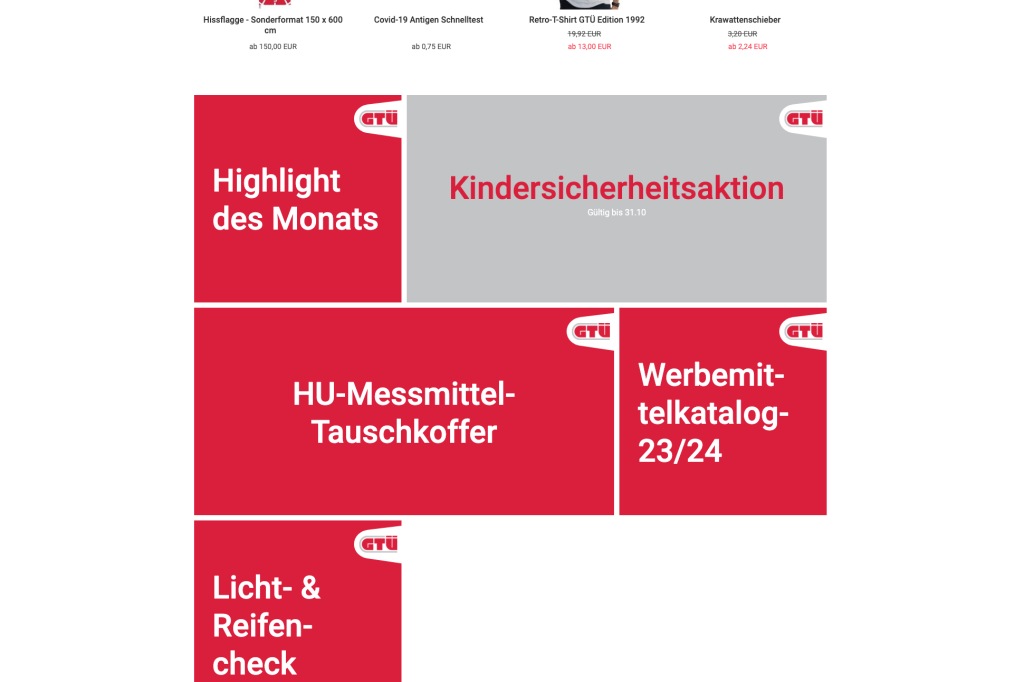
Task: Open Retro-T-Shirt GTÜ Edition 1992 product
Action: pos(587,20)
